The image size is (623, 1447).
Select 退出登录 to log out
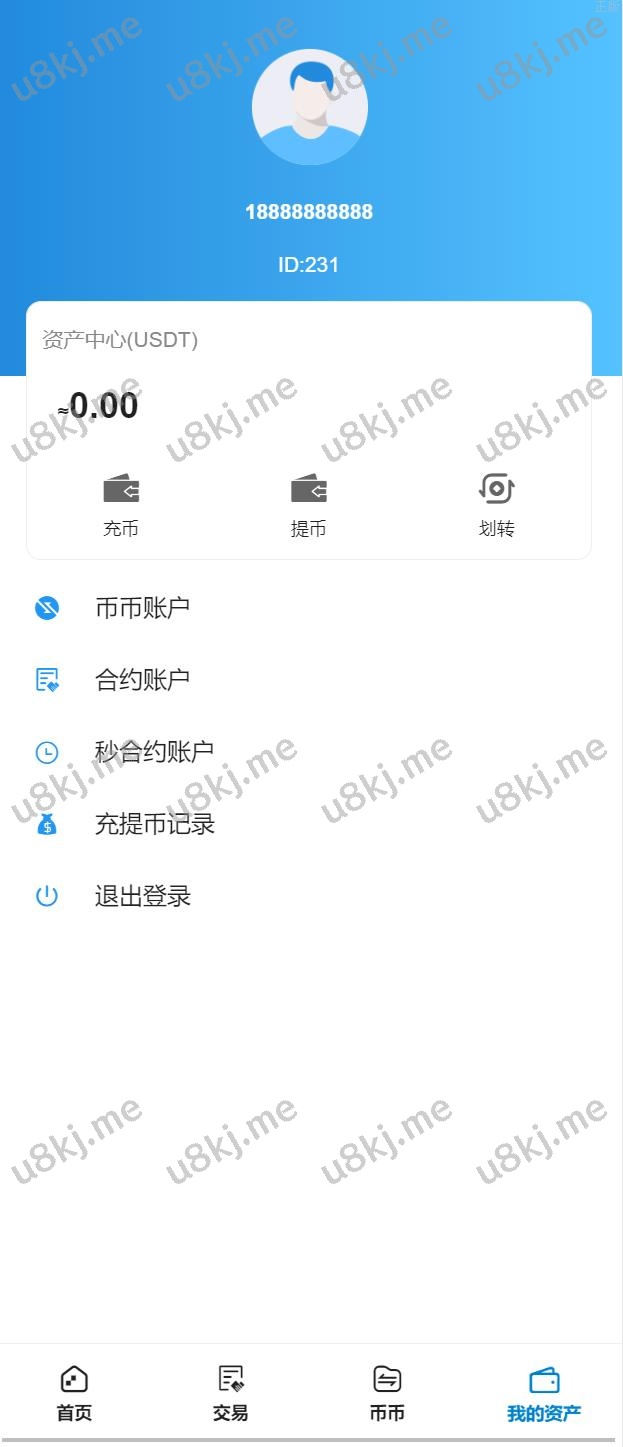(x=142, y=896)
